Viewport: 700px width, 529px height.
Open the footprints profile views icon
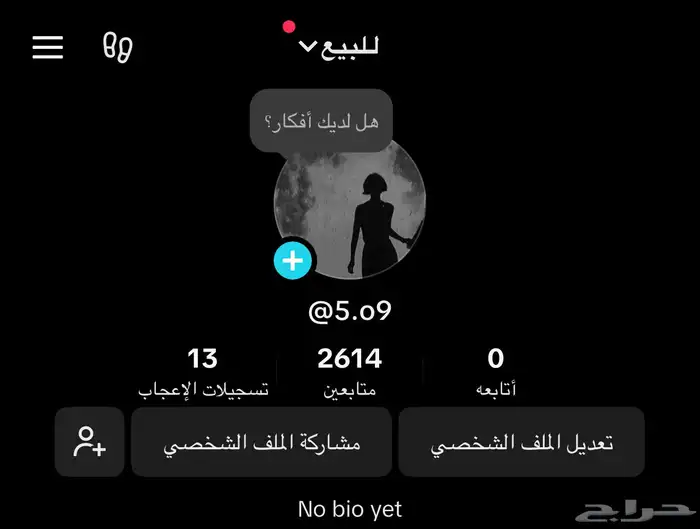(118, 47)
